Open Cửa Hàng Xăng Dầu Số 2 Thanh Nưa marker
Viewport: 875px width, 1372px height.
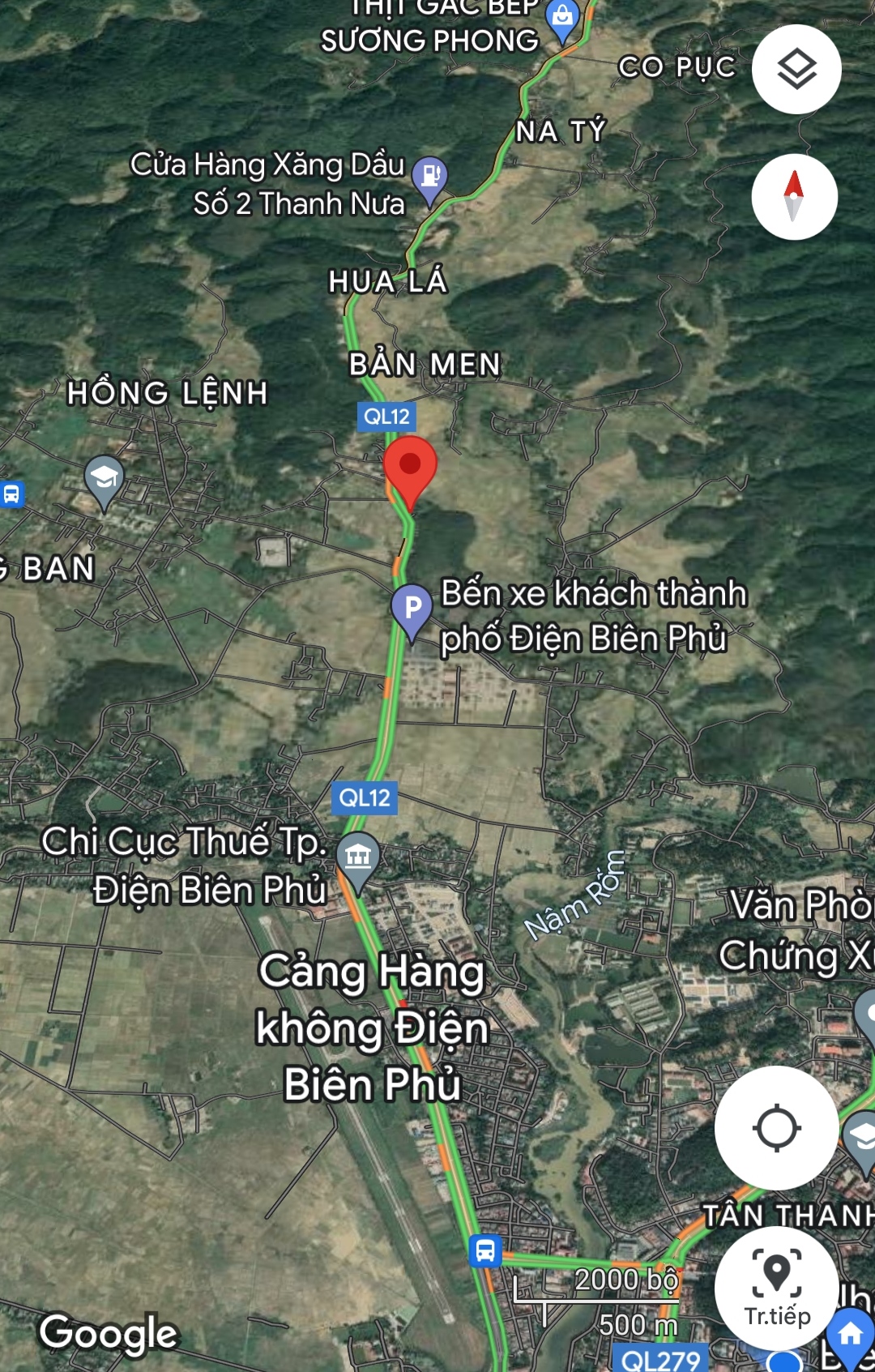click(x=429, y=177)
